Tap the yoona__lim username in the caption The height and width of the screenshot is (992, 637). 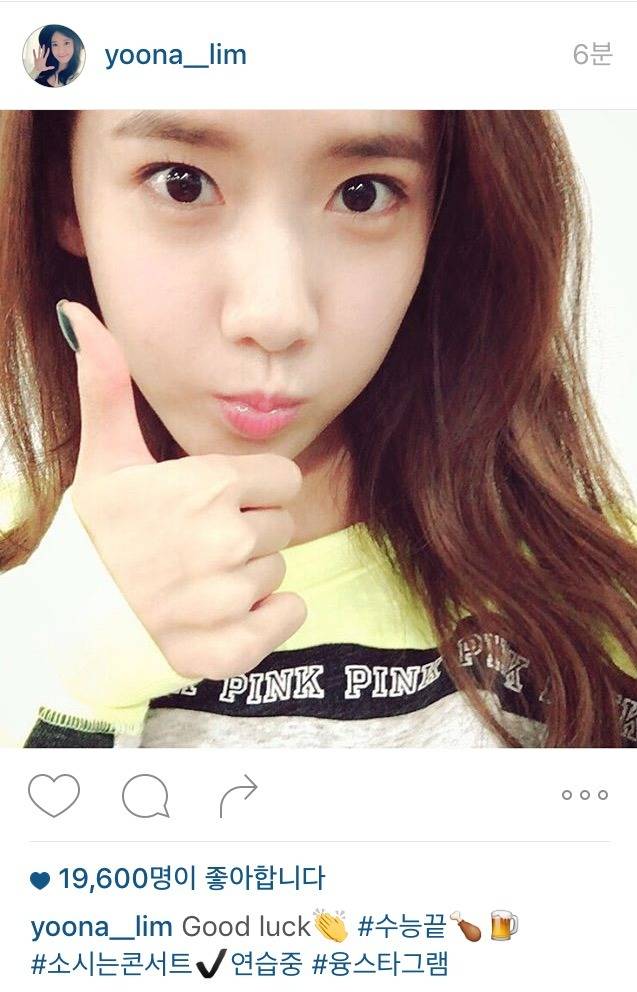101,926
